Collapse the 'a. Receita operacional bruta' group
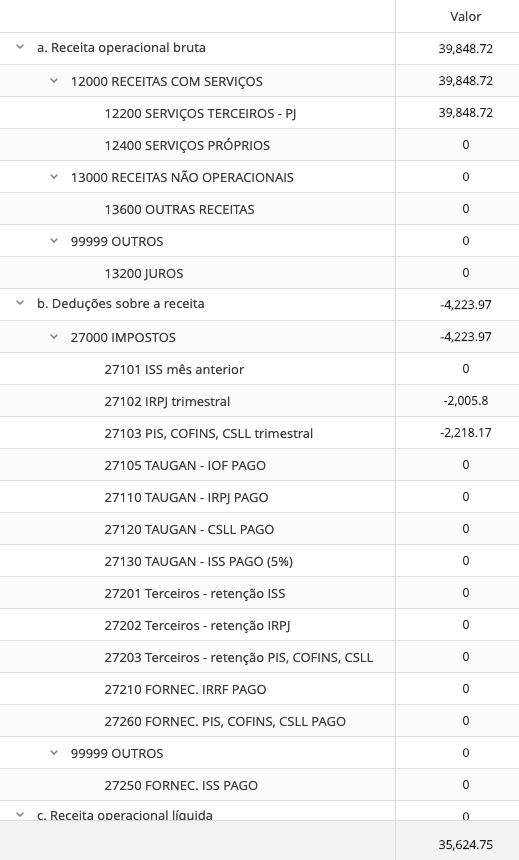 pyautogui.click(x=20, y=47)
